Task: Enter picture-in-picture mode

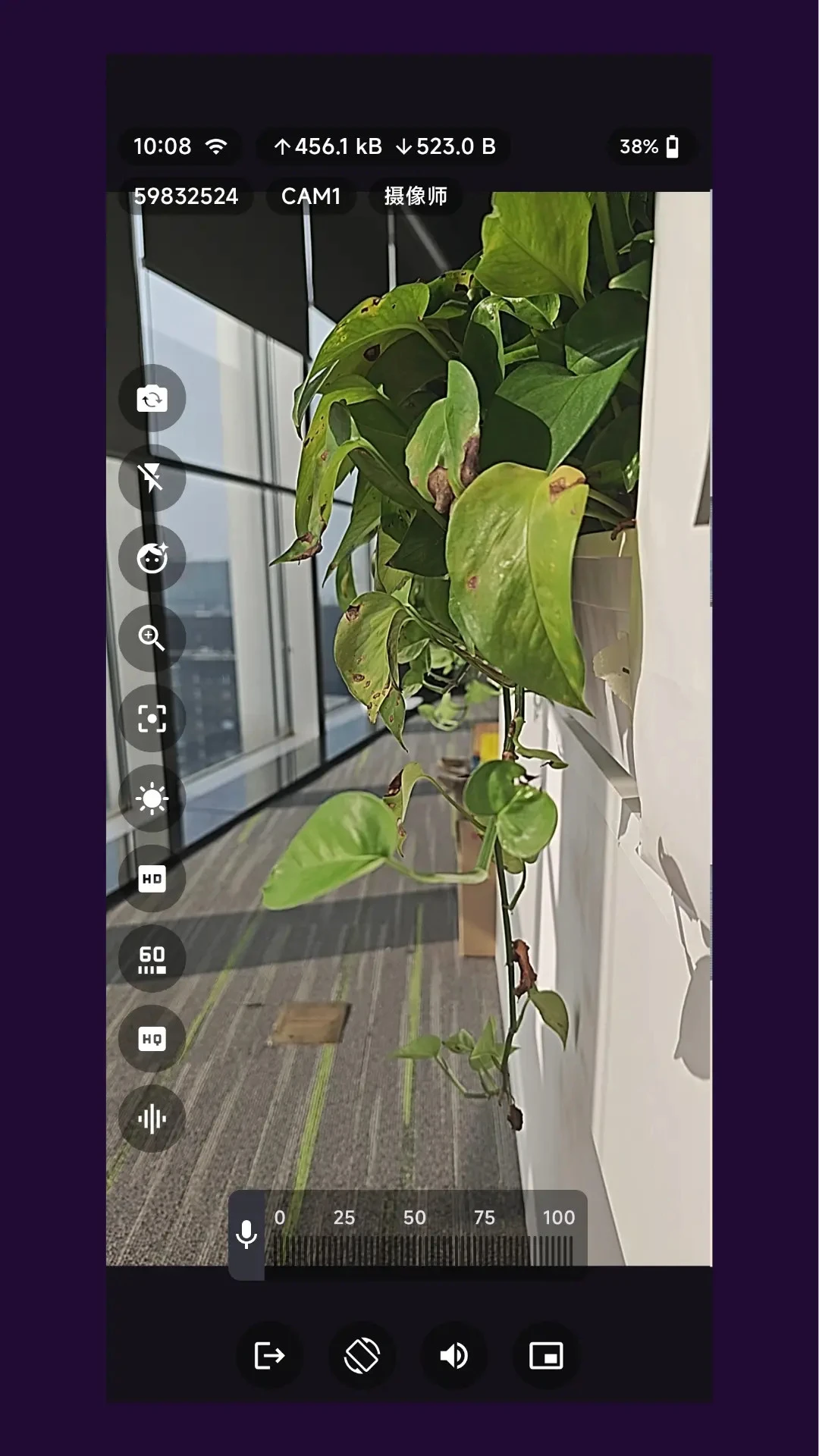Action: click(546, 1355)
